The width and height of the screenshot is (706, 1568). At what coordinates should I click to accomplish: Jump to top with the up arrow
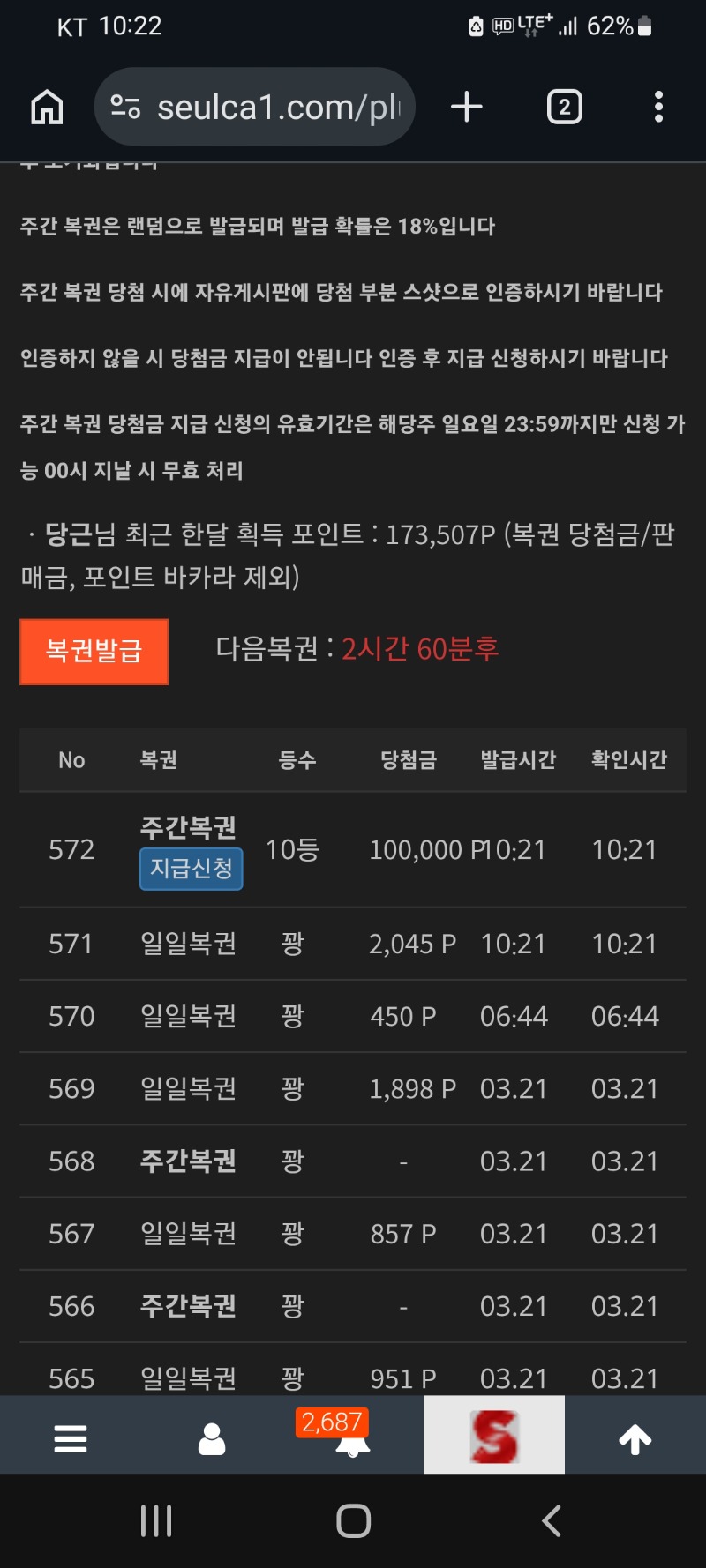click(x=635, y=1438)
